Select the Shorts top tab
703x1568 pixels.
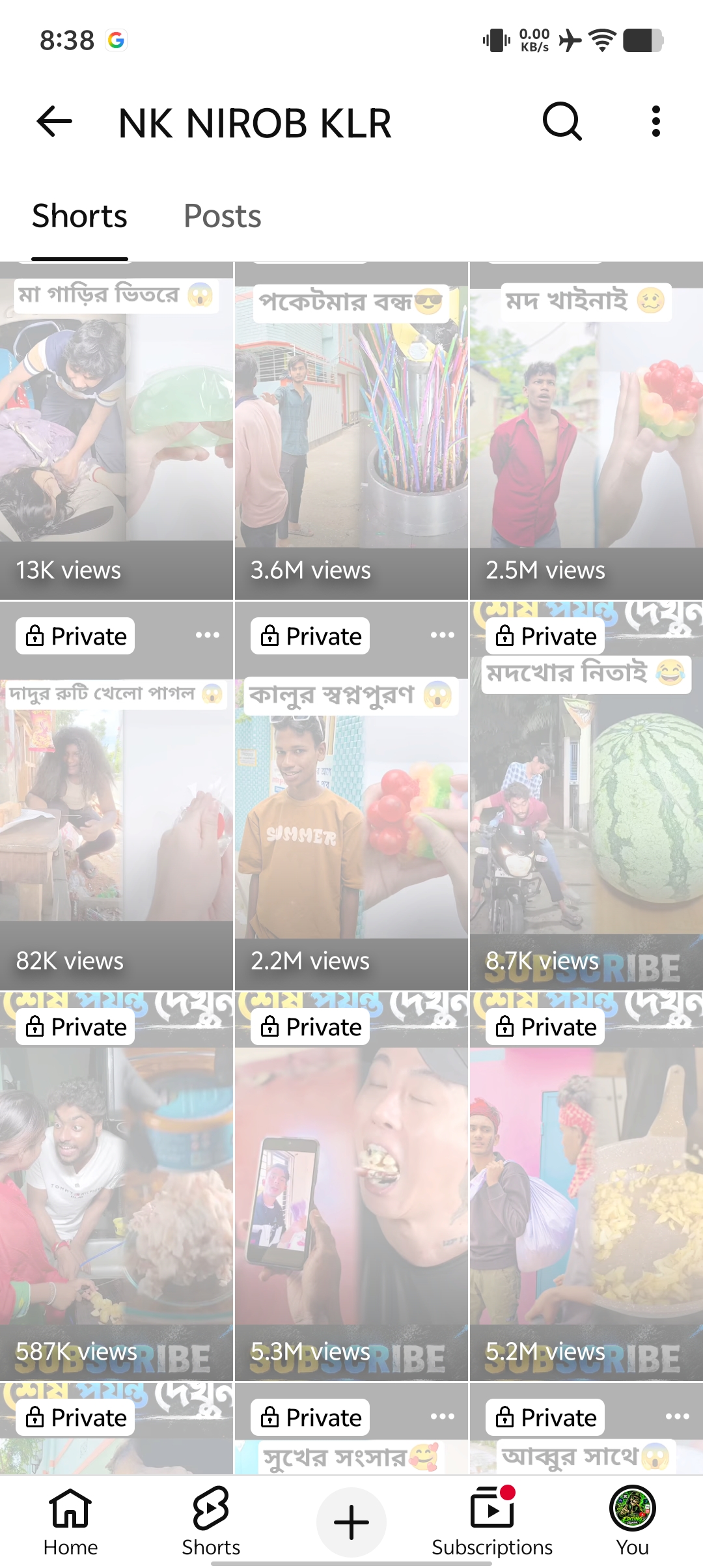point(79,216)
